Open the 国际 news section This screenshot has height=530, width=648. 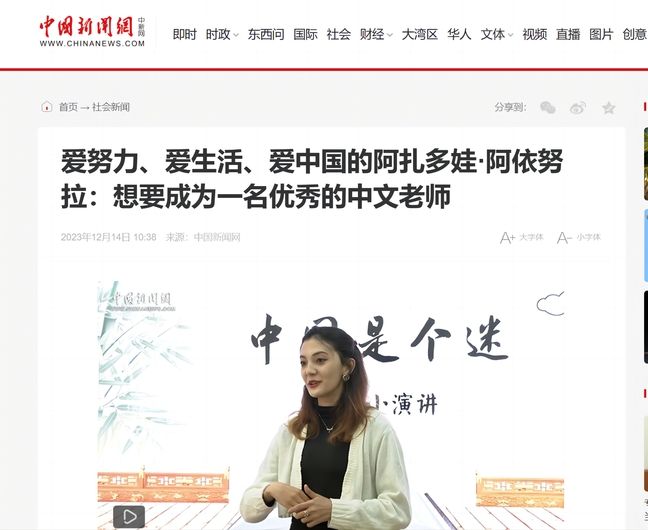305,34
